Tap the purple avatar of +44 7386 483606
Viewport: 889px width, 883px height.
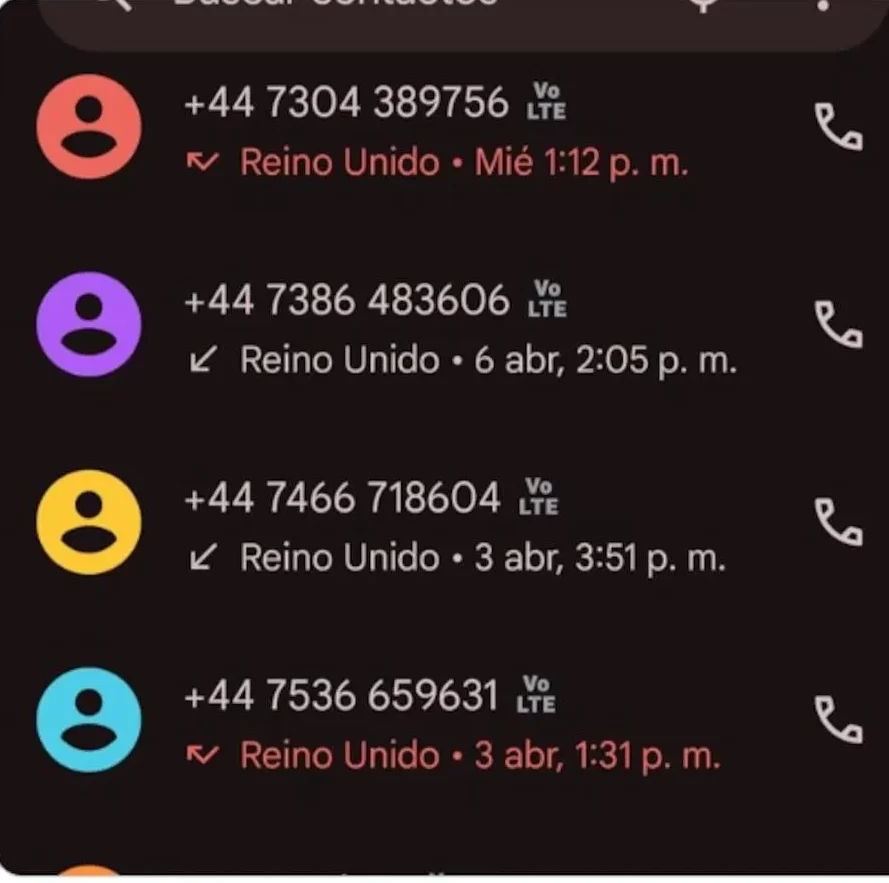[89, 325]
